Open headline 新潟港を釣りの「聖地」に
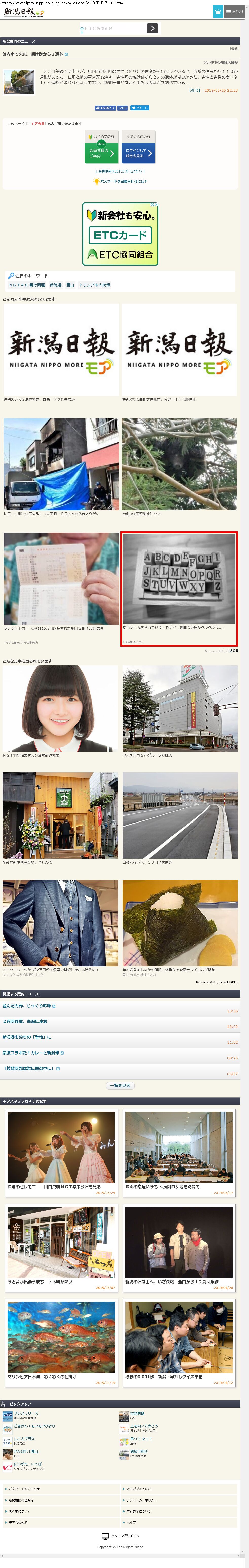The image size is (249, 1568). pos(27,1037)
